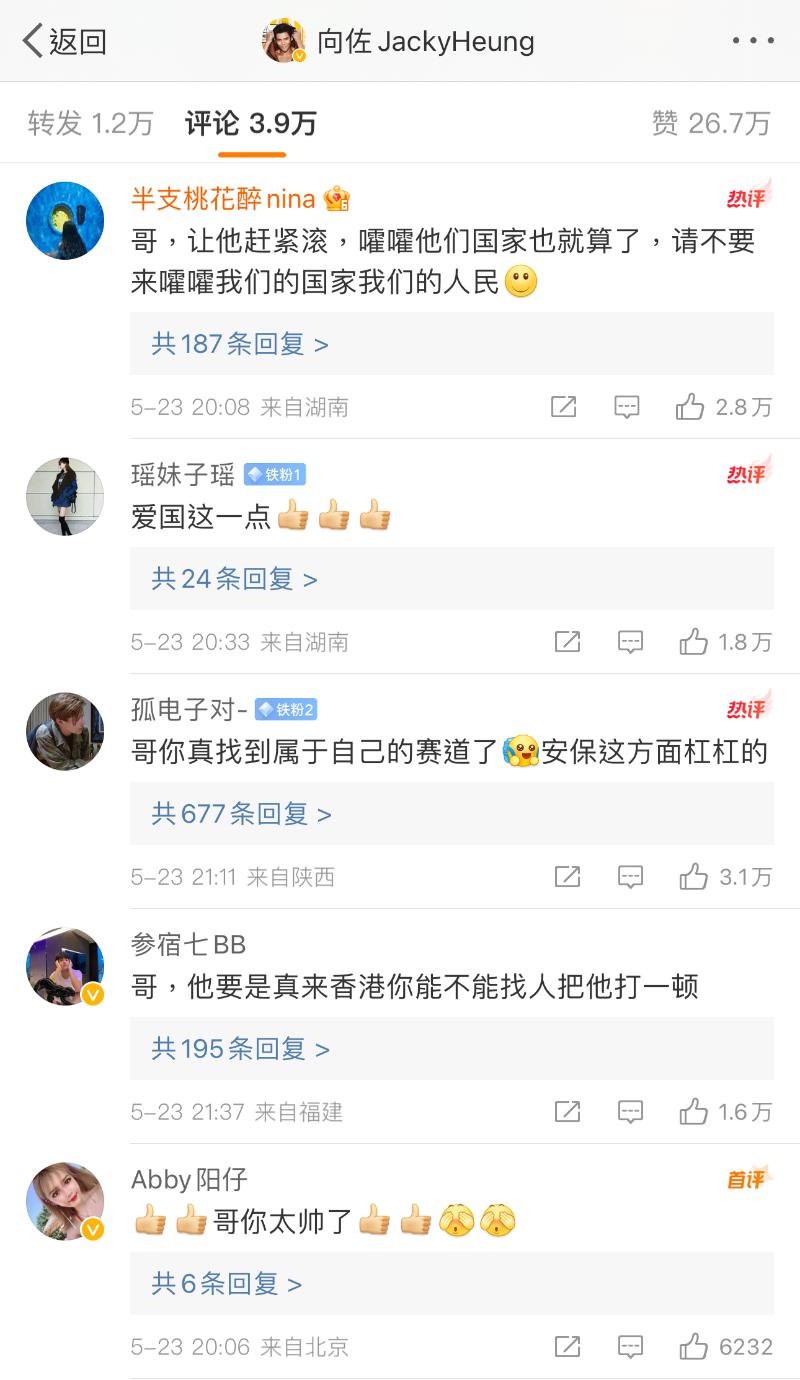This screenshot has width=800, height=1380.
Task: Like 瑶妹子瑶's comment
Action: tap(693, 642)
